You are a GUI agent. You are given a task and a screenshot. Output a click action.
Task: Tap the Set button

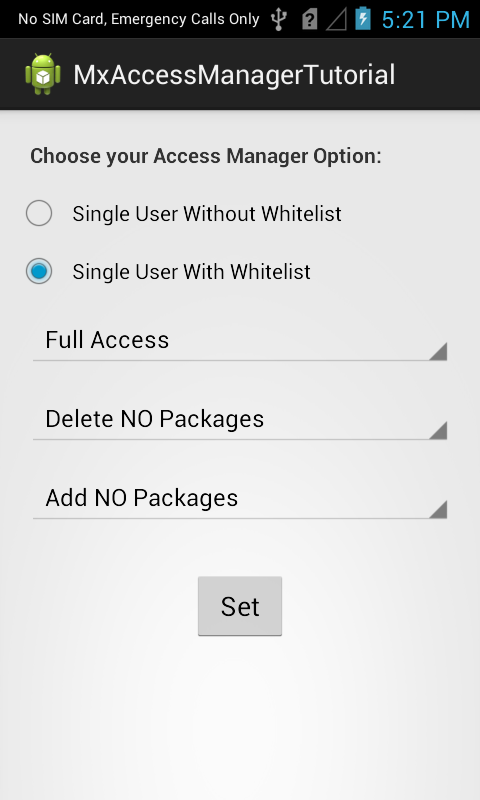(x=240, y=606)
